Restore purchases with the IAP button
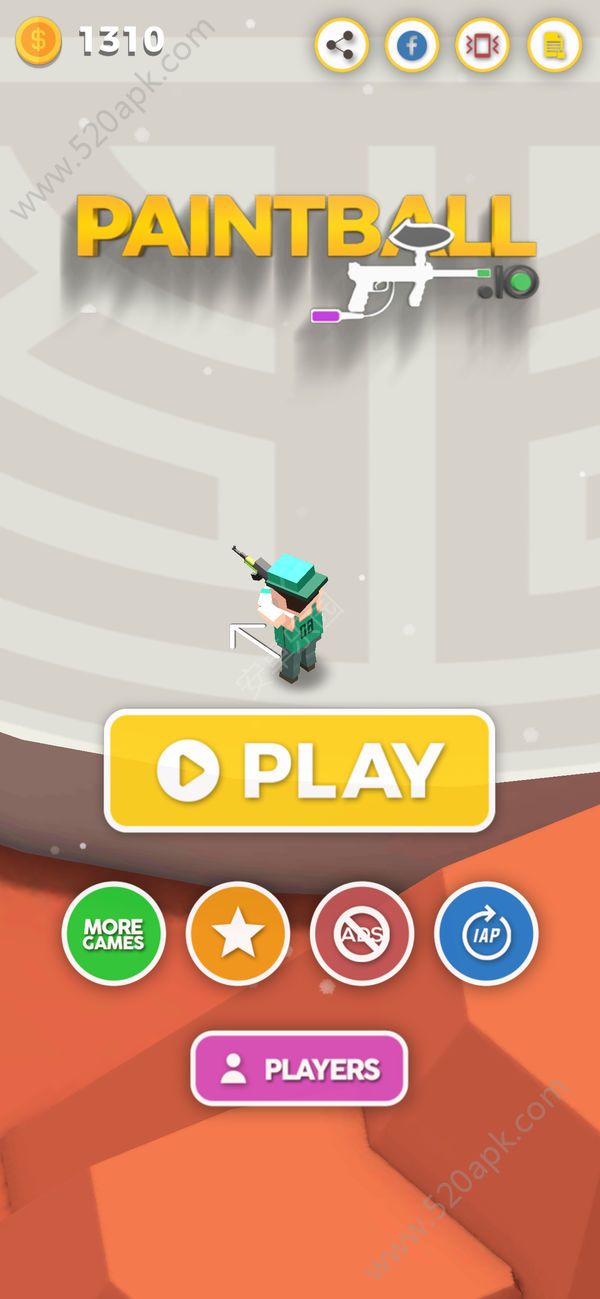 point(486,934)
